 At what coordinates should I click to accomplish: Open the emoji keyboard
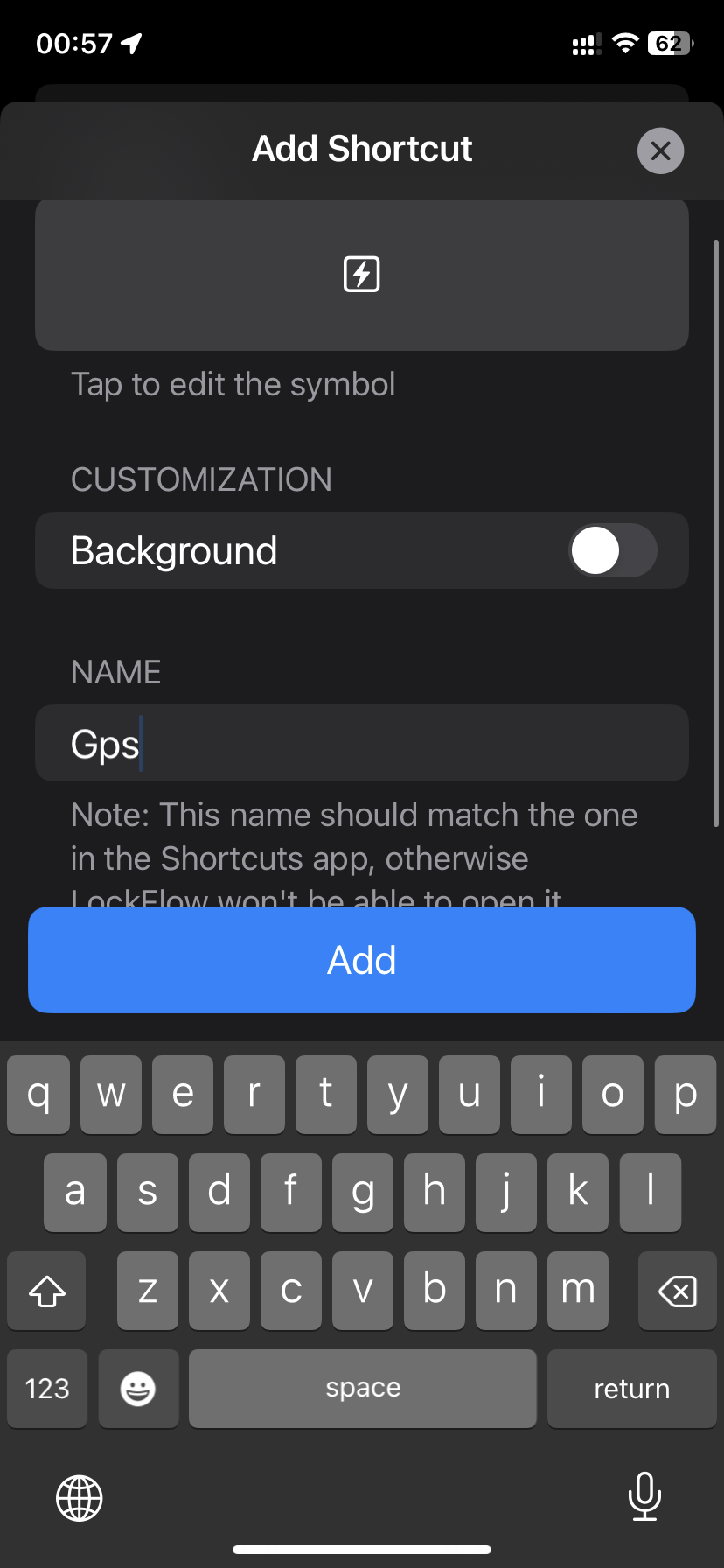coord(138,1389)
